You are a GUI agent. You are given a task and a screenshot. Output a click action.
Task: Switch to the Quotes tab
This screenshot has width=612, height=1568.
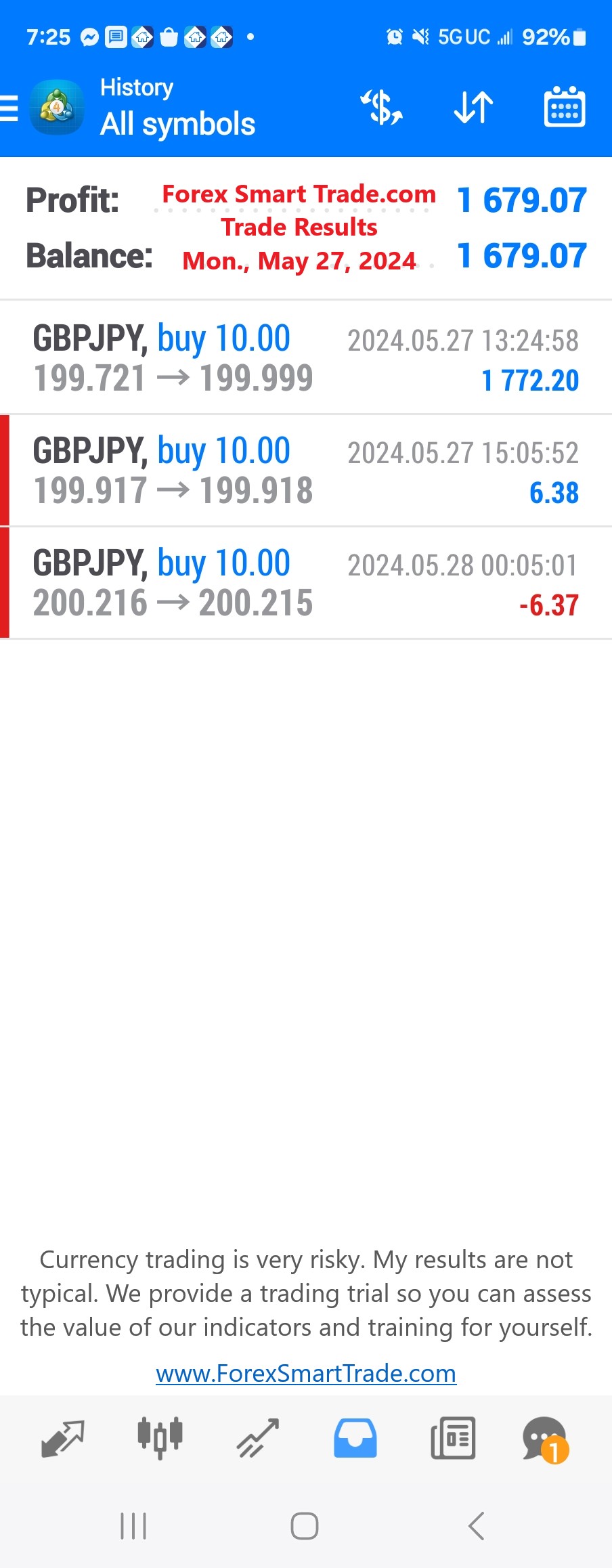62,1438
